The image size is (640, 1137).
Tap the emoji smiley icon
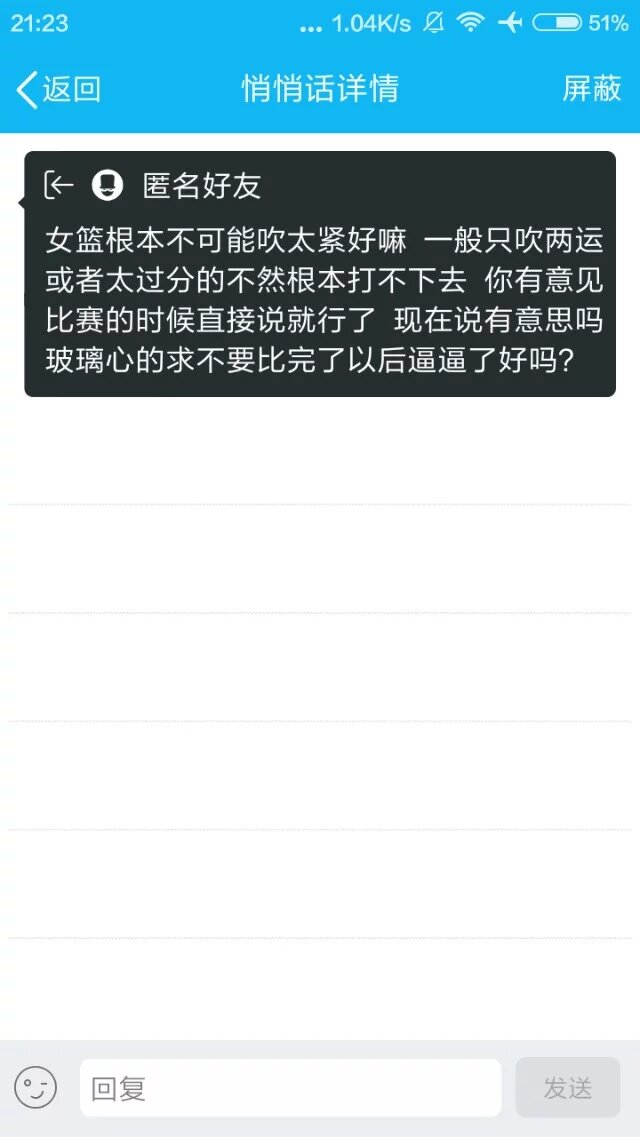(36, 1087)
